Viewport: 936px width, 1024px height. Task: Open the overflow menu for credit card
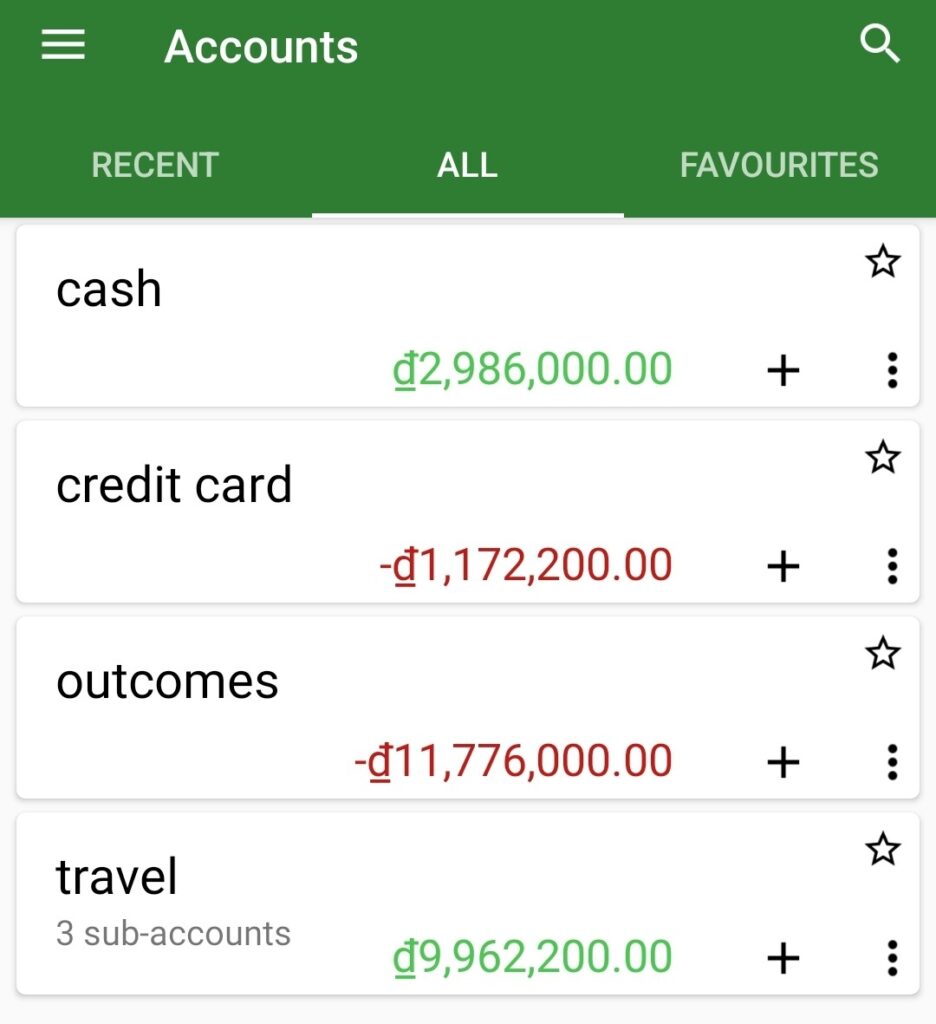[892, 567]
